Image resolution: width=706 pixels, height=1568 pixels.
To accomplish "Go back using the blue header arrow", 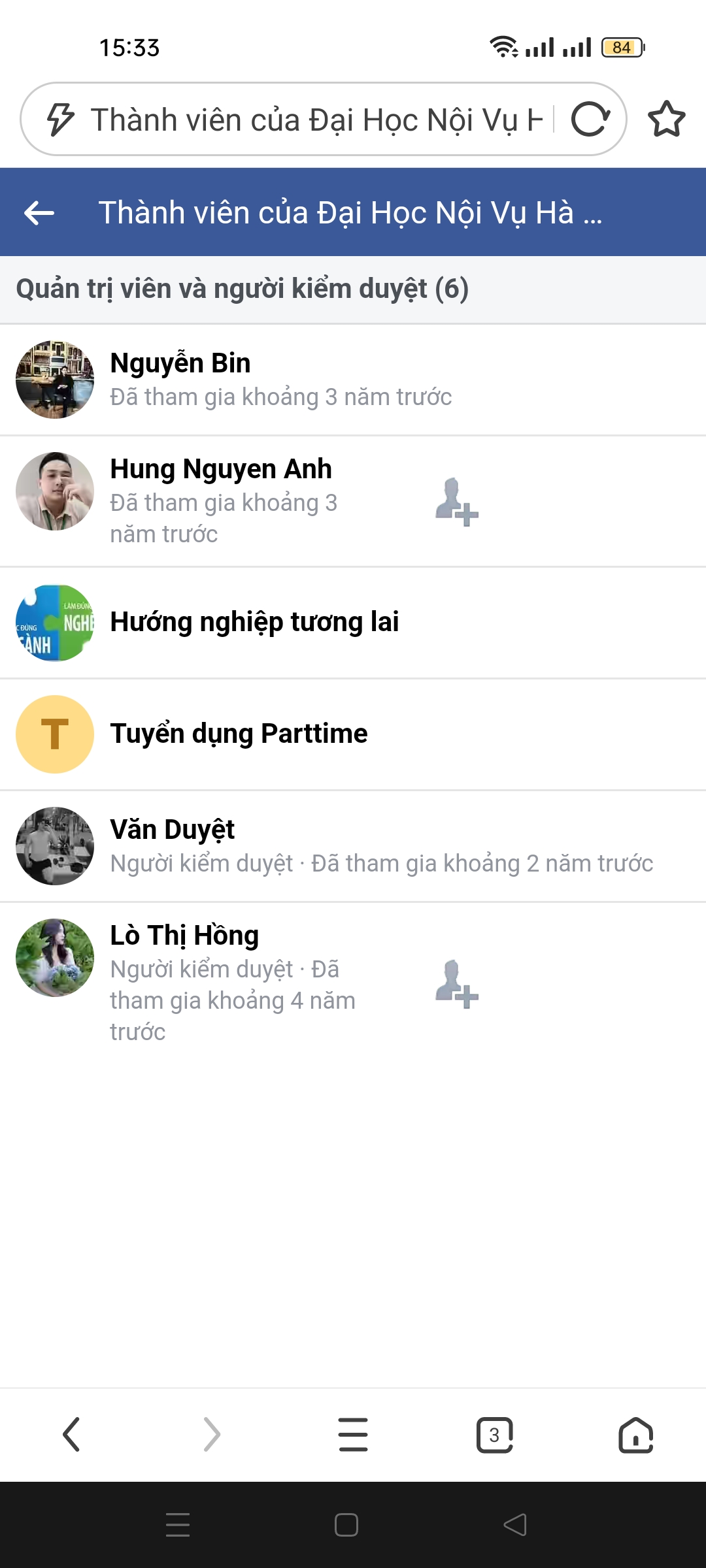I will (39, 213).
